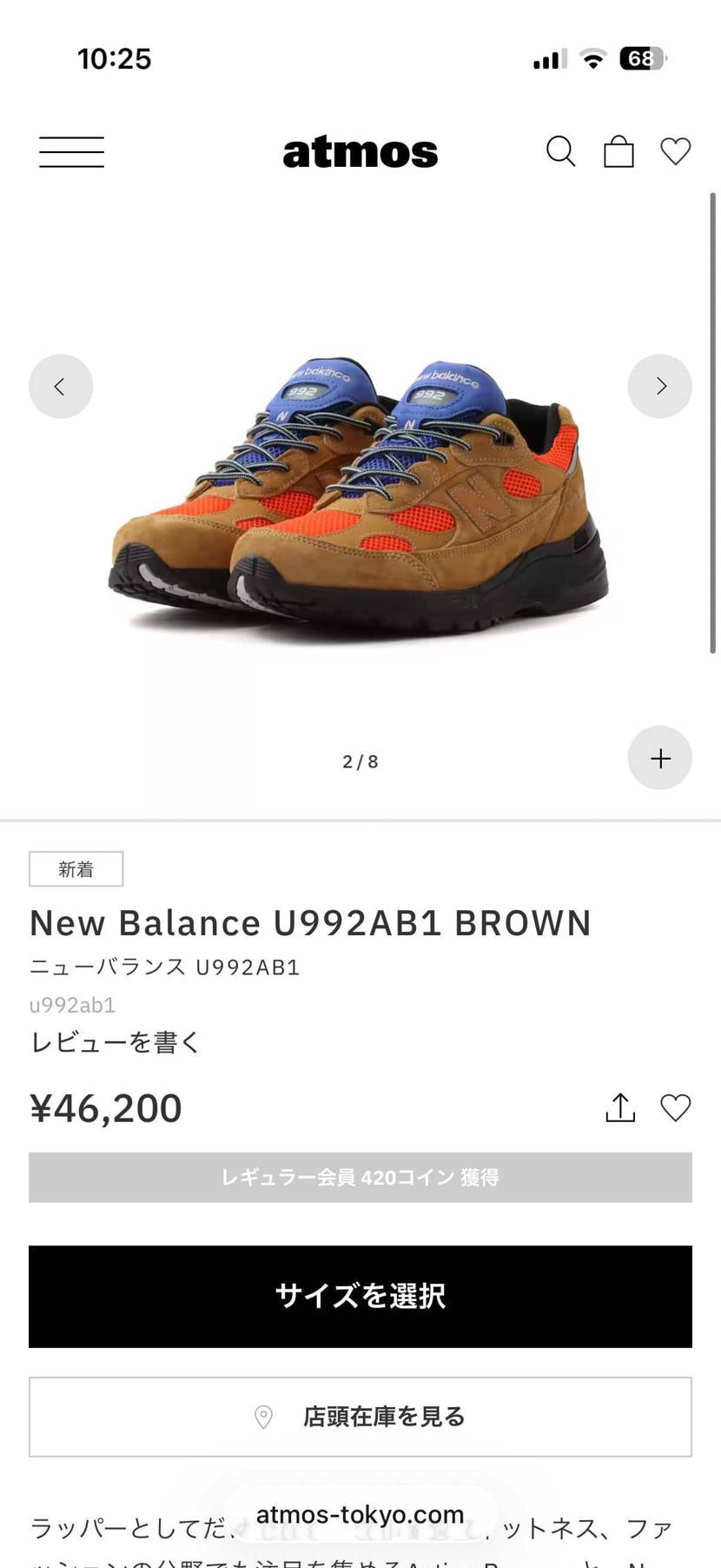The width and height of the screenshot is (721, 1568).
Task: Open the hamburger menu
Action: (71, 152)
